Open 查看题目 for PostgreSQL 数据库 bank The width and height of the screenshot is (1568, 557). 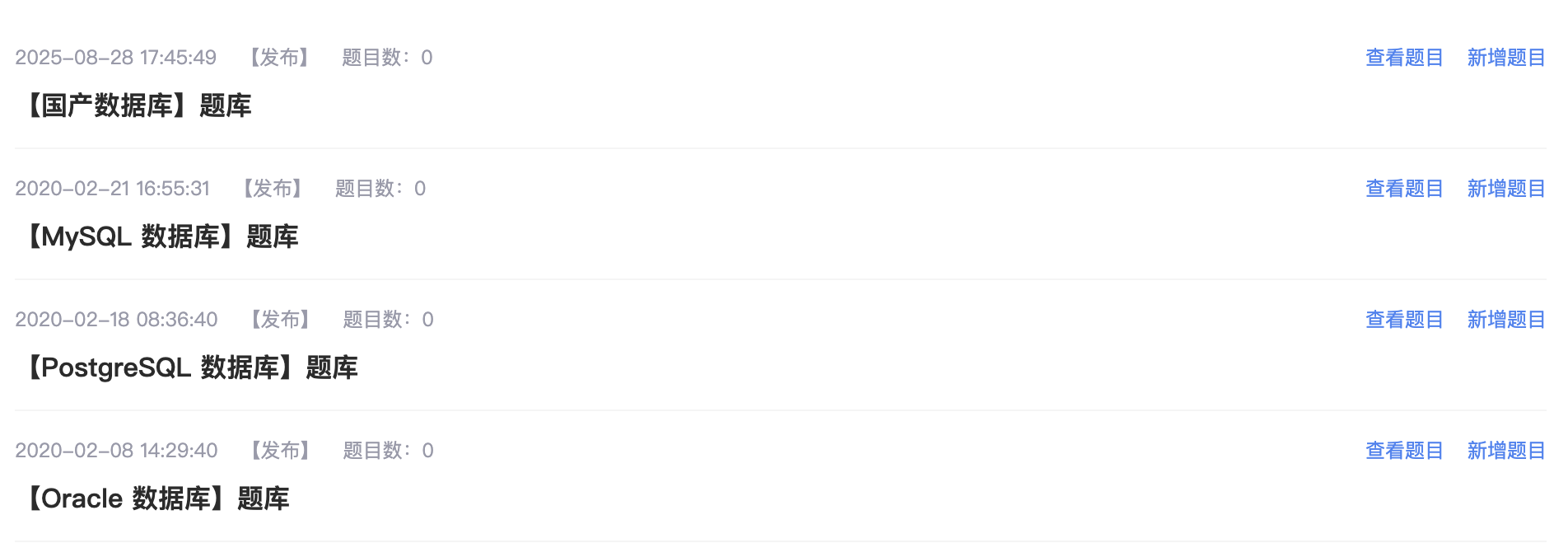(1403, 320)
